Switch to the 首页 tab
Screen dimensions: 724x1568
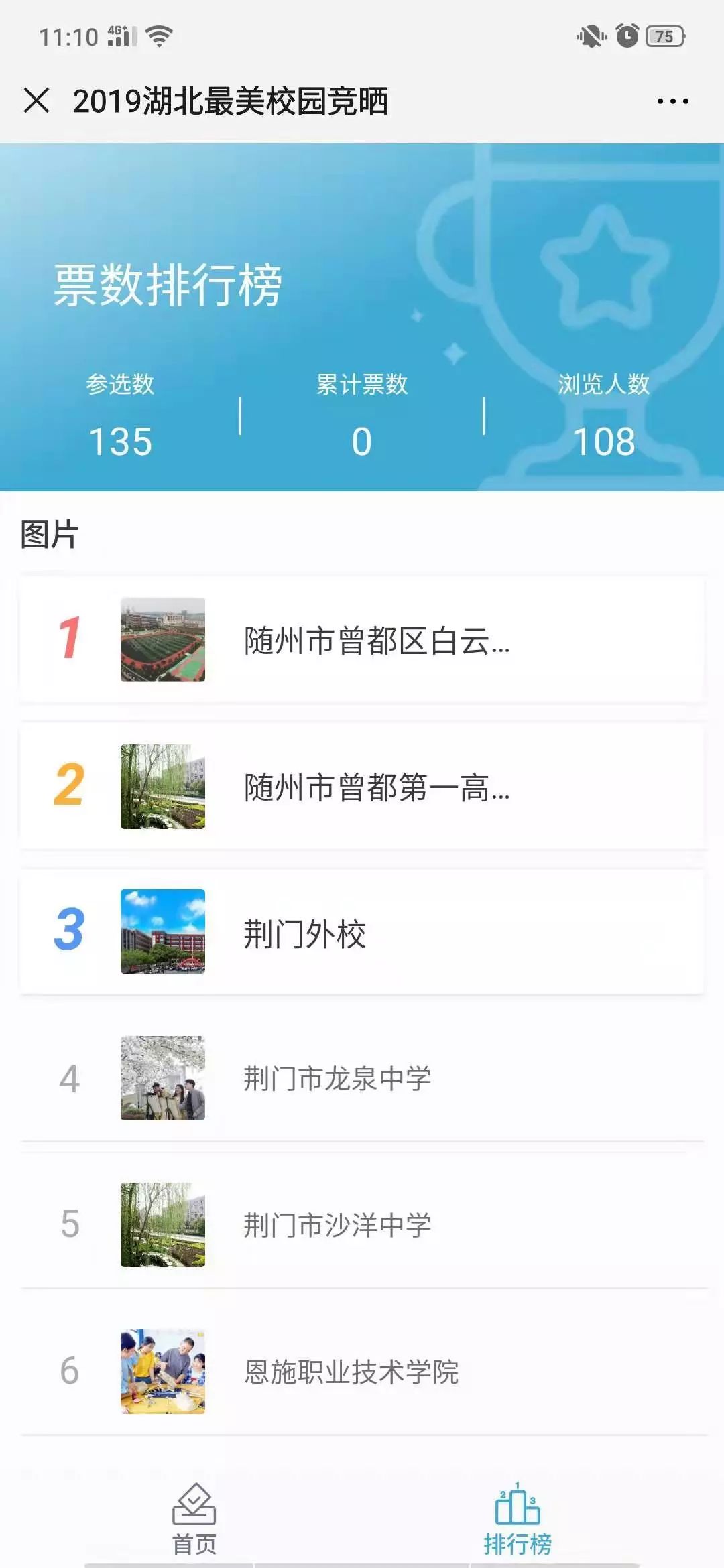click(x=194, y=1520)
